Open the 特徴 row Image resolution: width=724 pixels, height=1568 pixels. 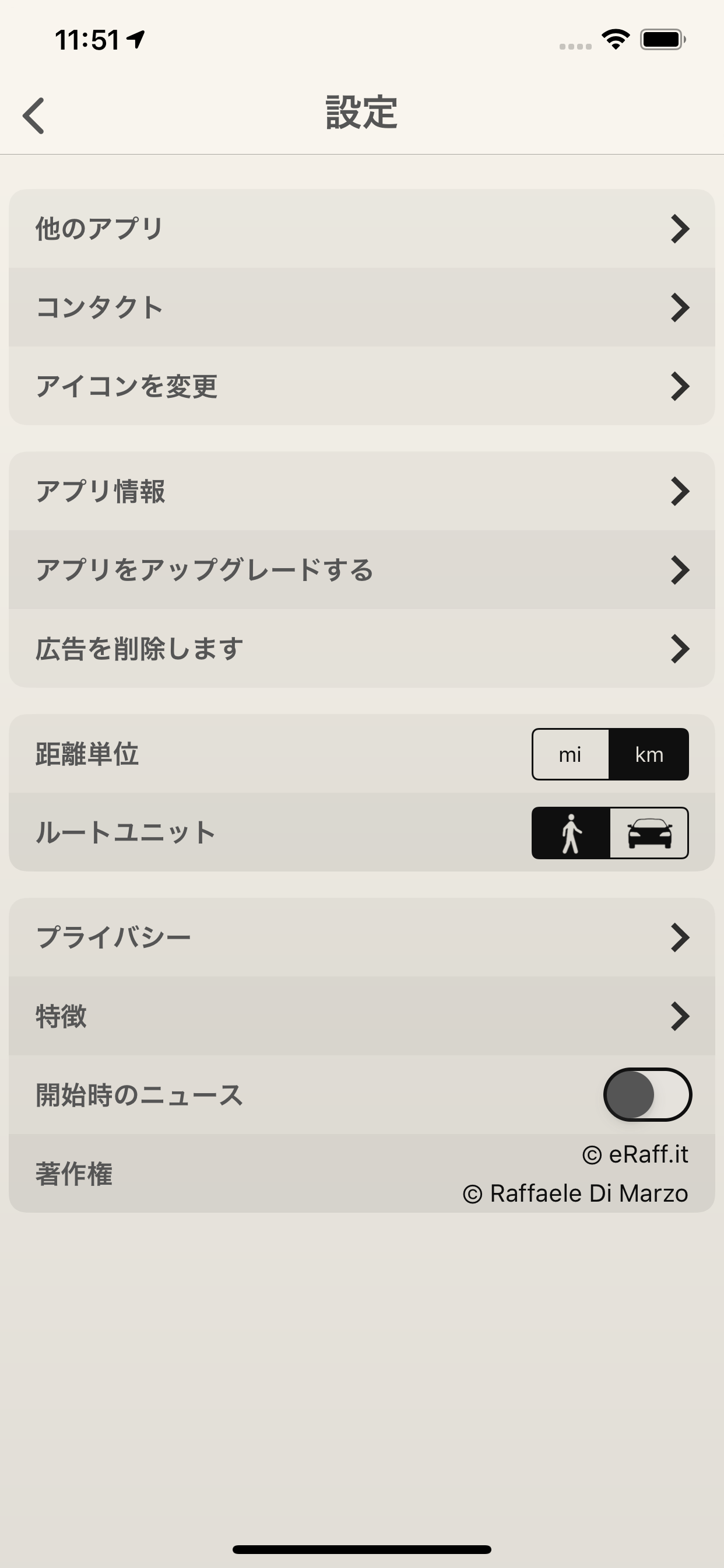(361, 1016)
